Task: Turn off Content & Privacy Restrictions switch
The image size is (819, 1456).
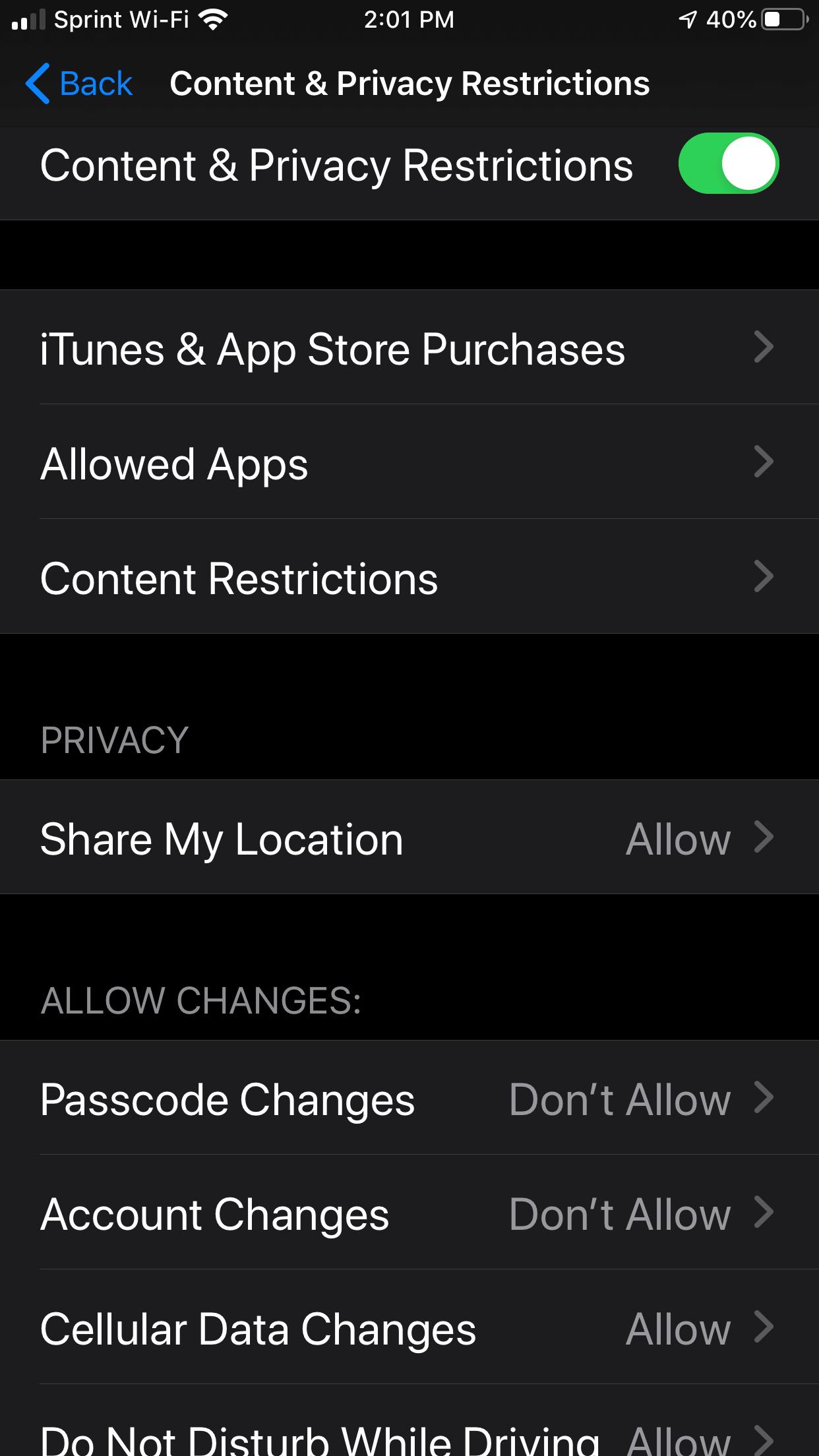Action: (x=729, y=164)
